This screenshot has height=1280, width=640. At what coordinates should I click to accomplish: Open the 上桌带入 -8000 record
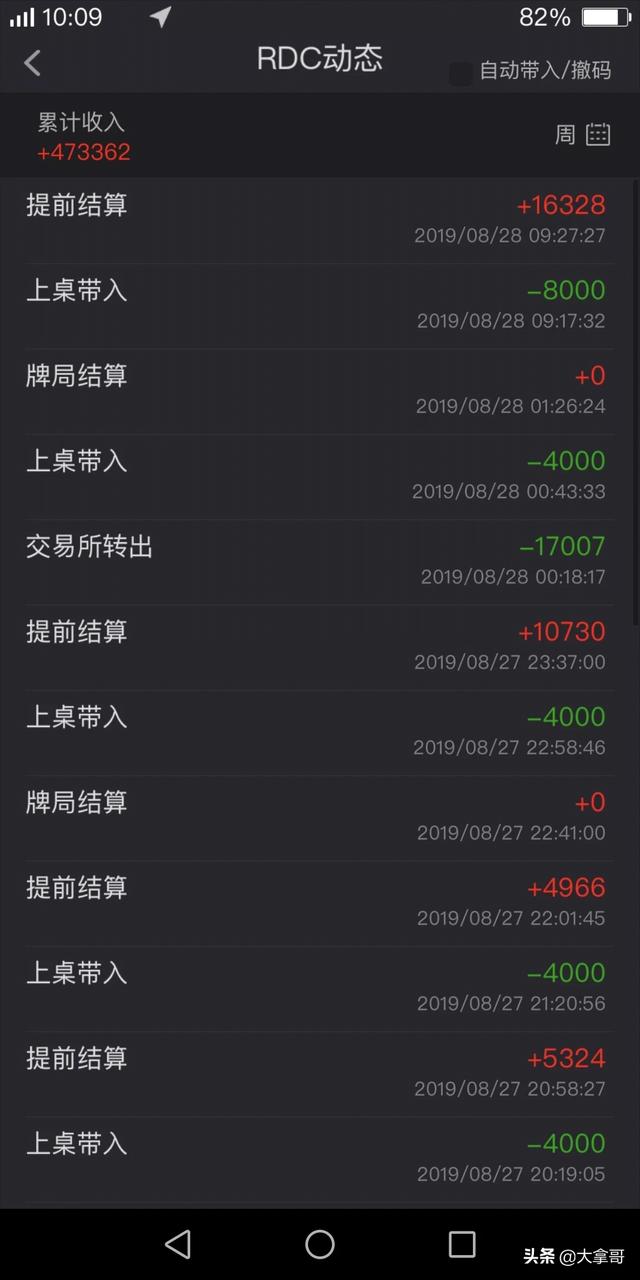[x=320, y=306]
